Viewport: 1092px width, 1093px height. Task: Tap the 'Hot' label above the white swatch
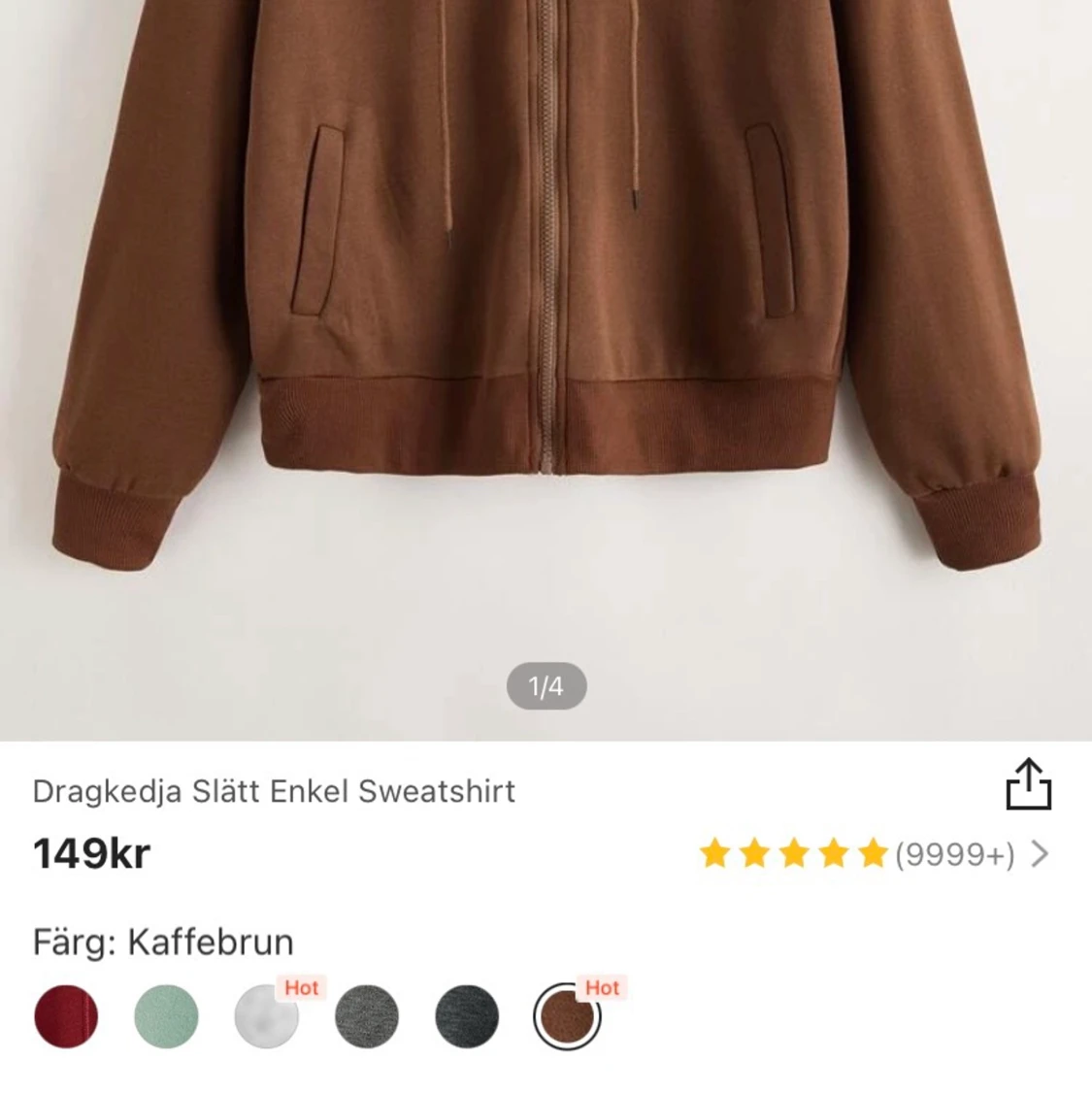pos(303,988)
